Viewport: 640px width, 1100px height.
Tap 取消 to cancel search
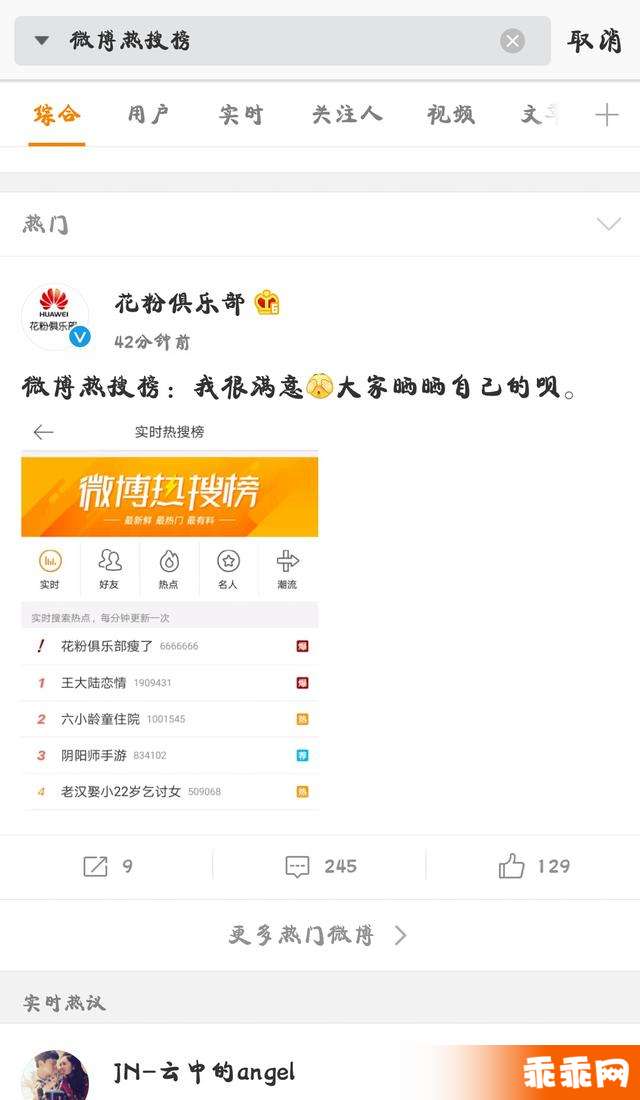coord(595,41)
